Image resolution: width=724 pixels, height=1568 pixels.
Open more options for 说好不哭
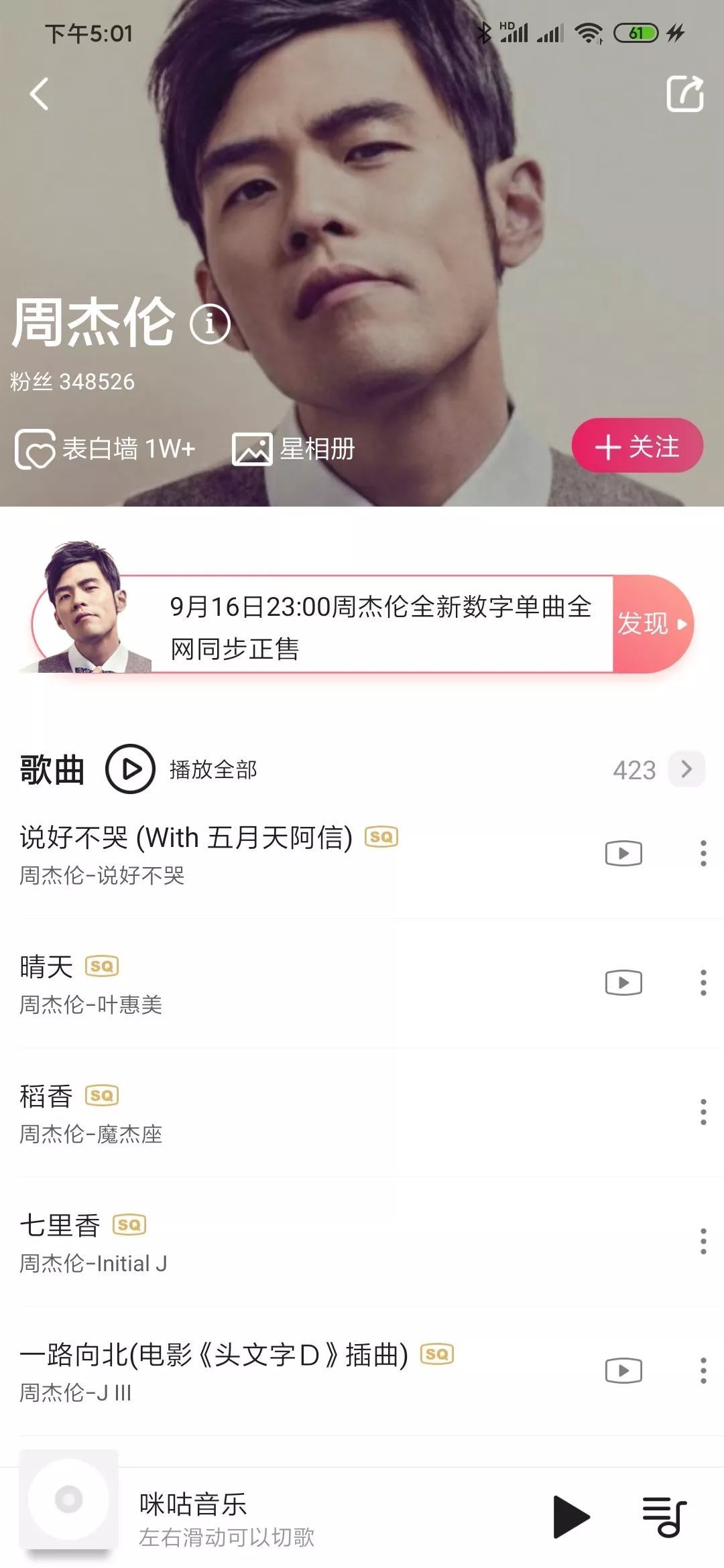tap(703, 854)
